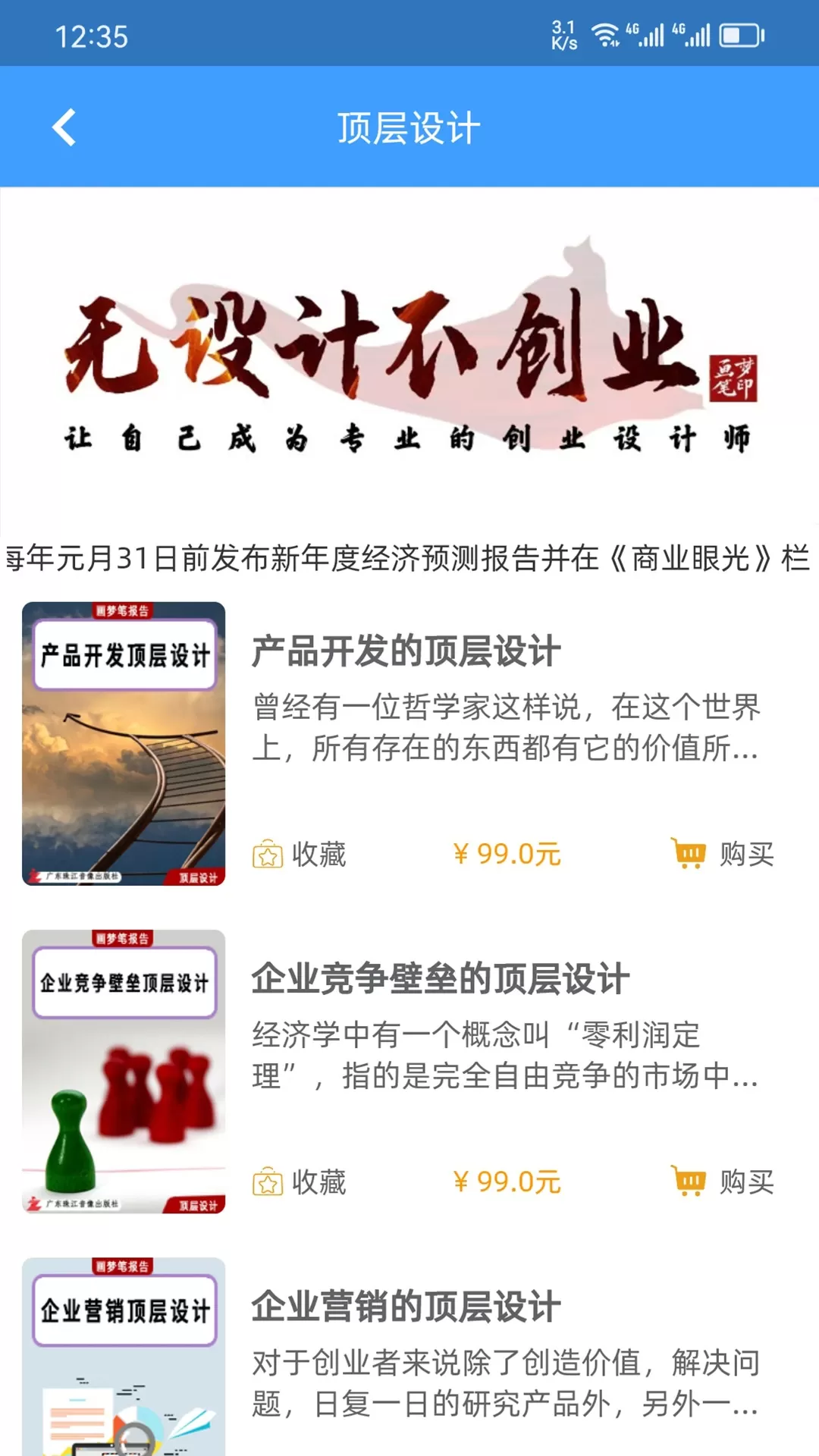Screen dimensions: 819x1456
Task: Go back using the header arrow
Action: pos(64,127)
